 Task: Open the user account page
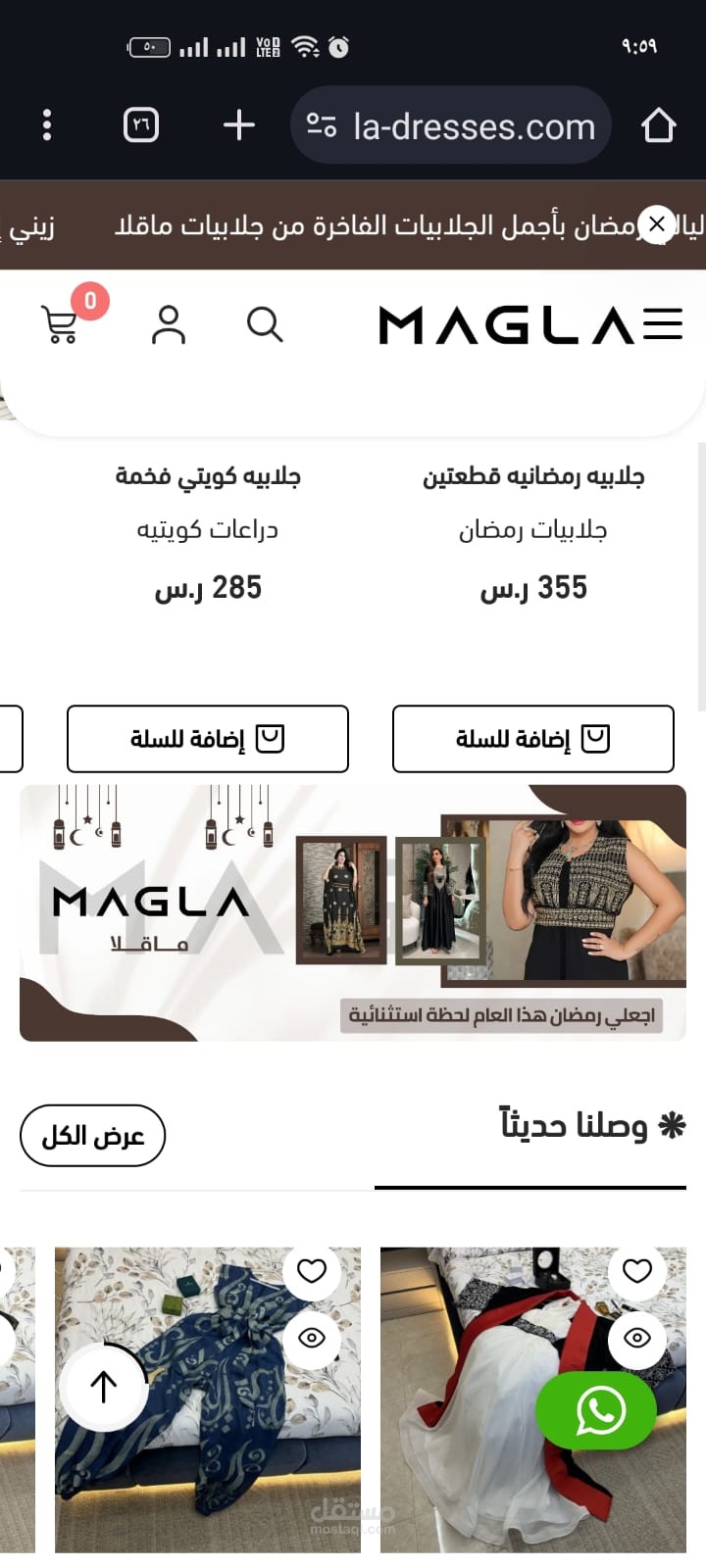(169, 324)
